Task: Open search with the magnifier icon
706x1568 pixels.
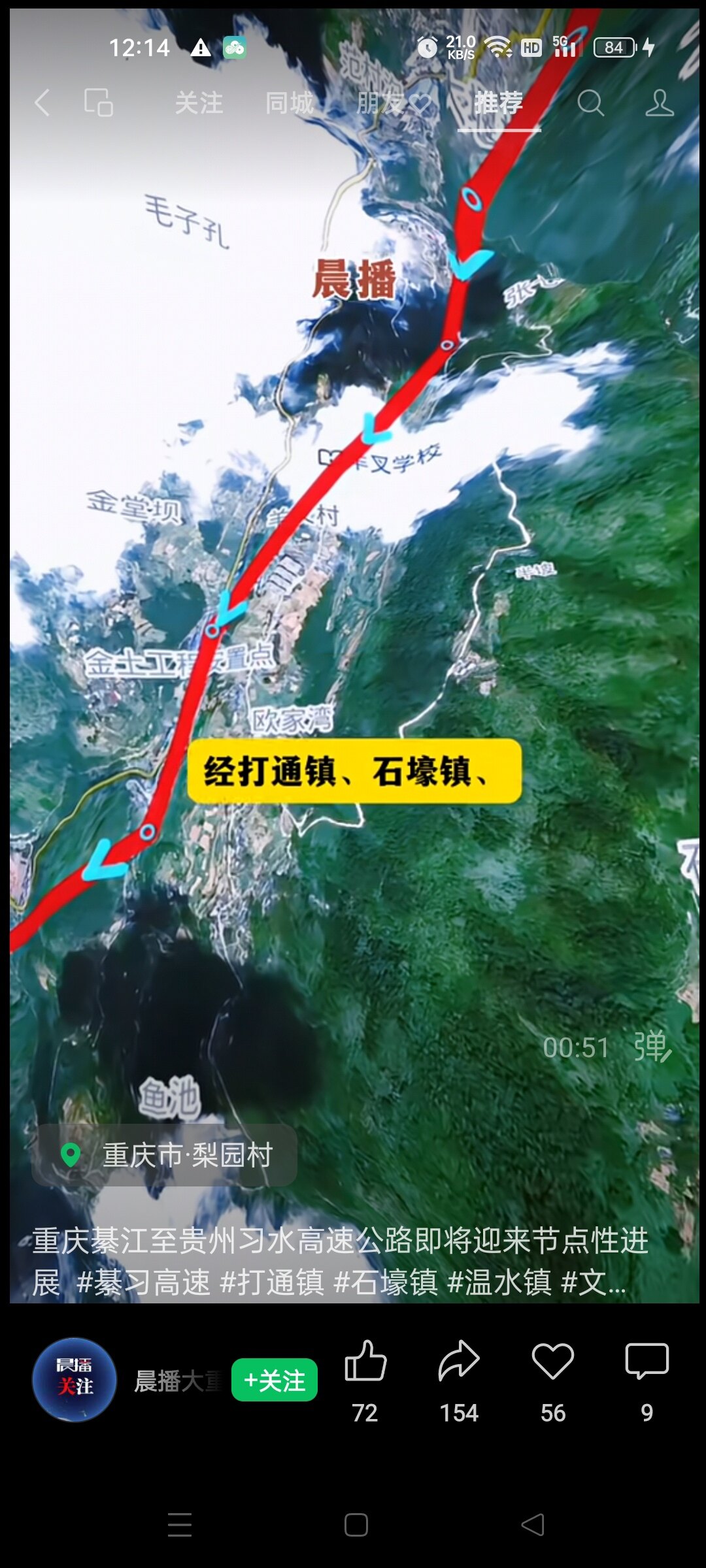Action: coord(590,103)
